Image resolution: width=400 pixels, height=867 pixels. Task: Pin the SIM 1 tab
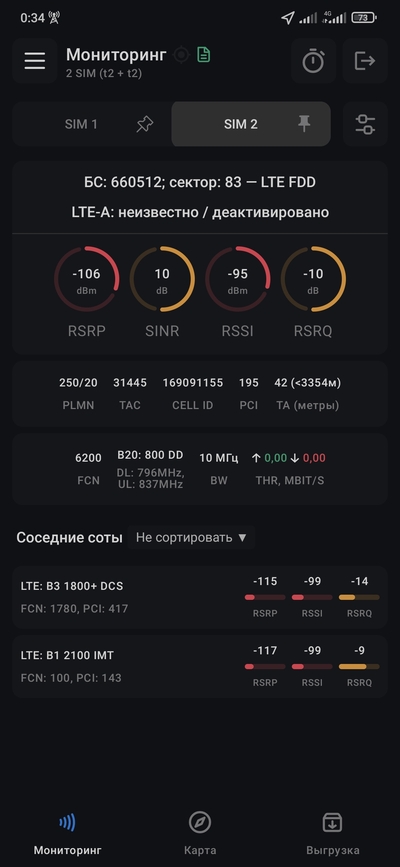(x=145, y=124)
